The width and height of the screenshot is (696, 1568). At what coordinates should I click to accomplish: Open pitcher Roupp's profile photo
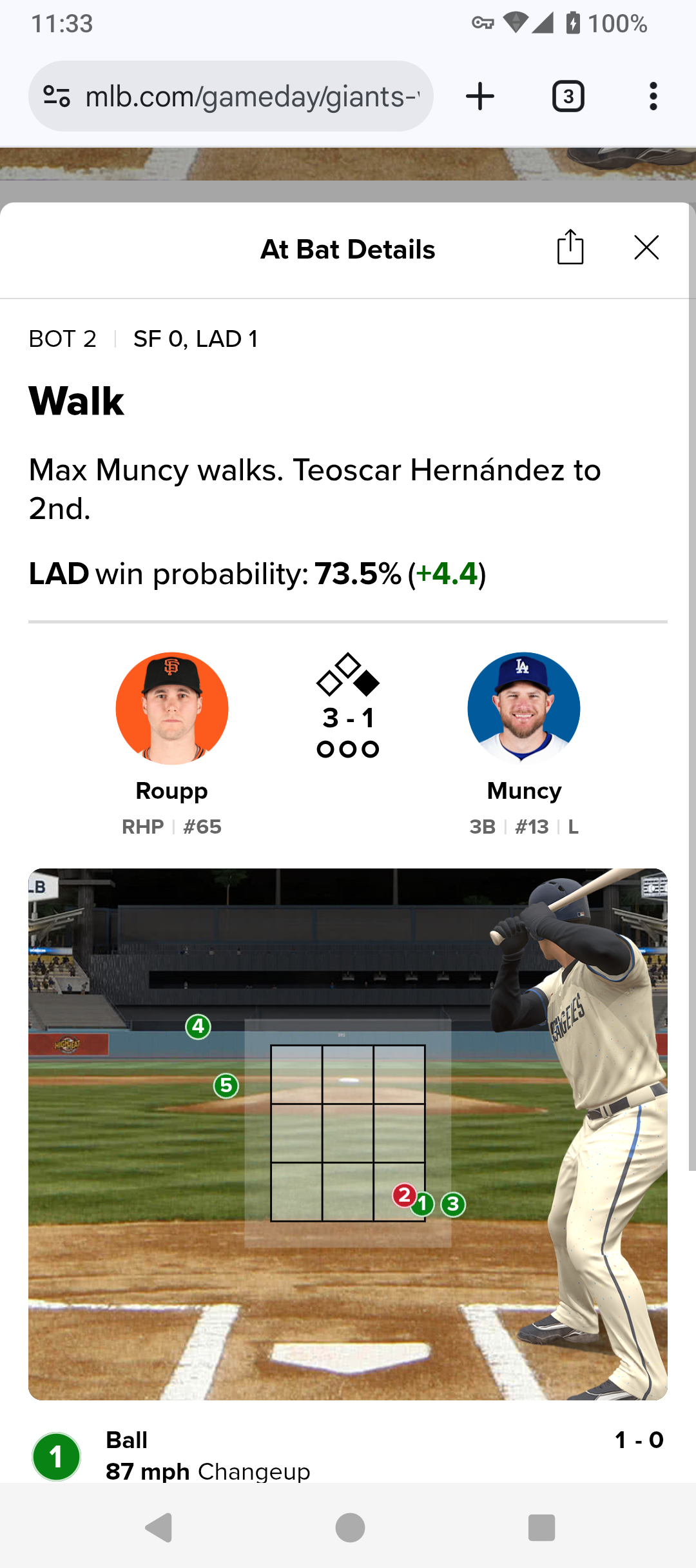pos(172,709)
